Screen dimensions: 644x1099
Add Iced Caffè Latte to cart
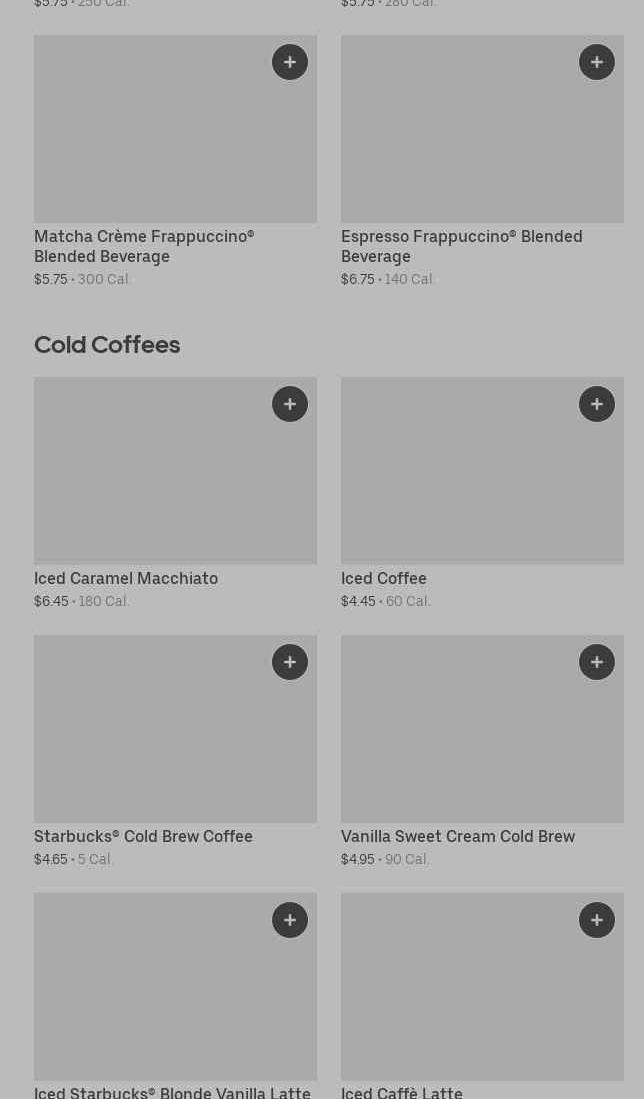tap(597, 920)
